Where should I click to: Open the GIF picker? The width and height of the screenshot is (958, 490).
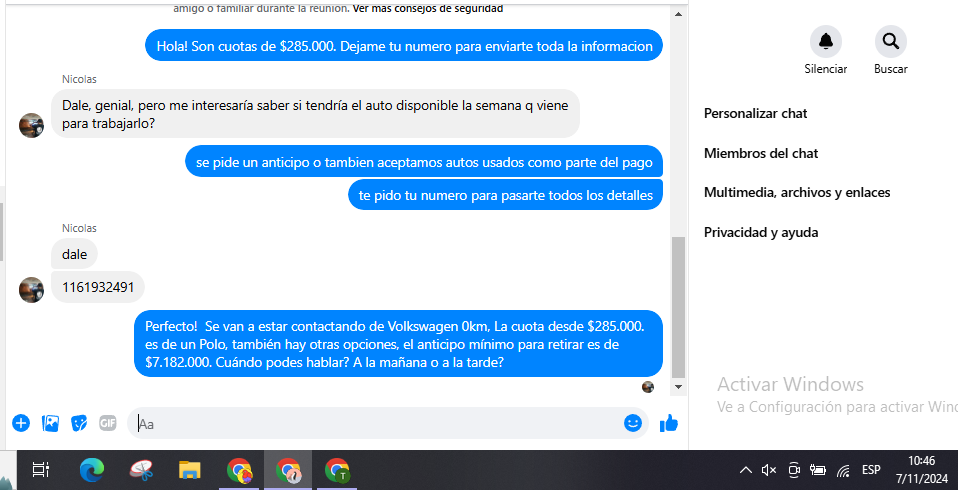tap(108, 423)
